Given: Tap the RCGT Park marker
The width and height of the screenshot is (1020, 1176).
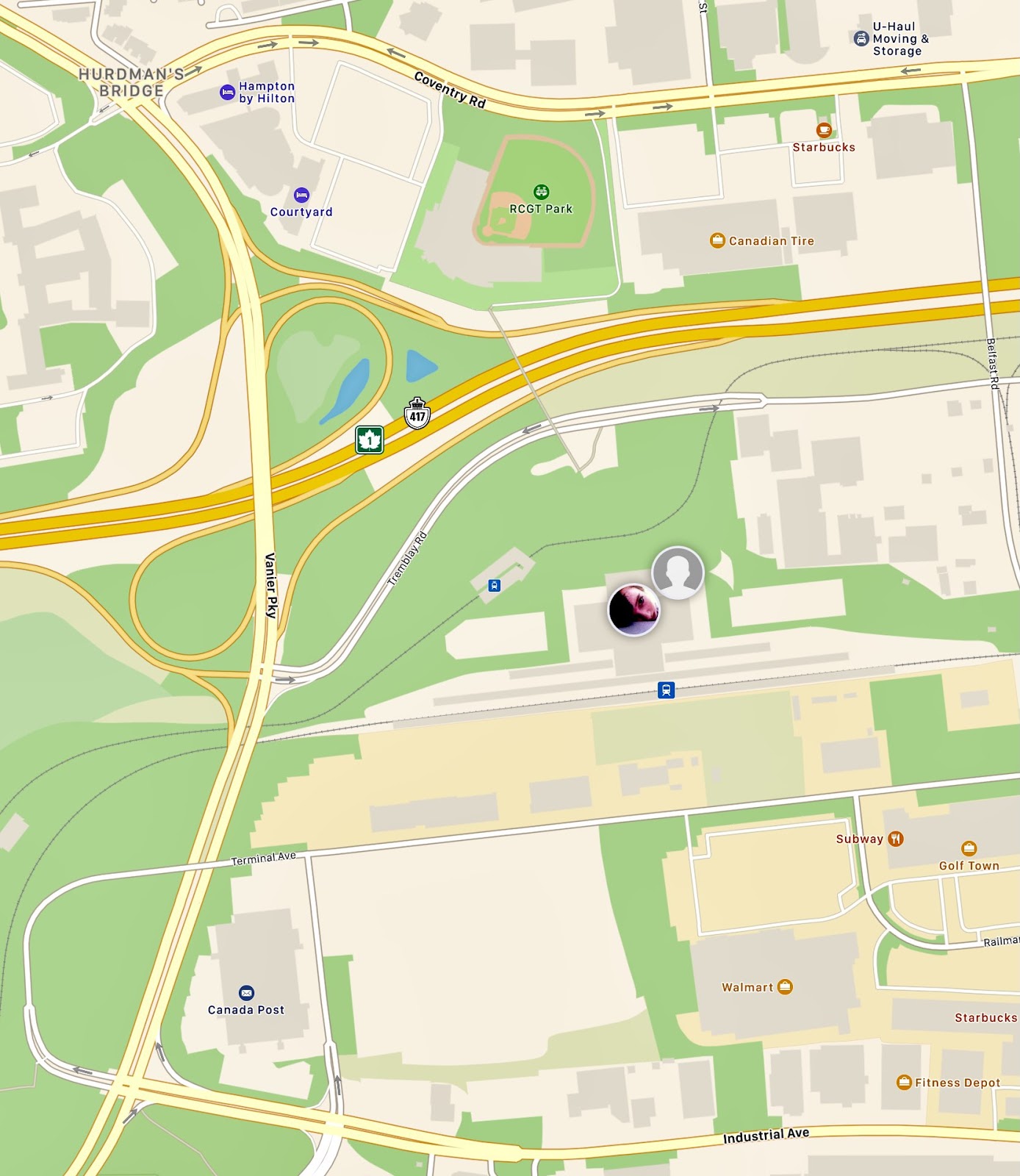Looking at the screenshot, I should click(x=541, y=193).
